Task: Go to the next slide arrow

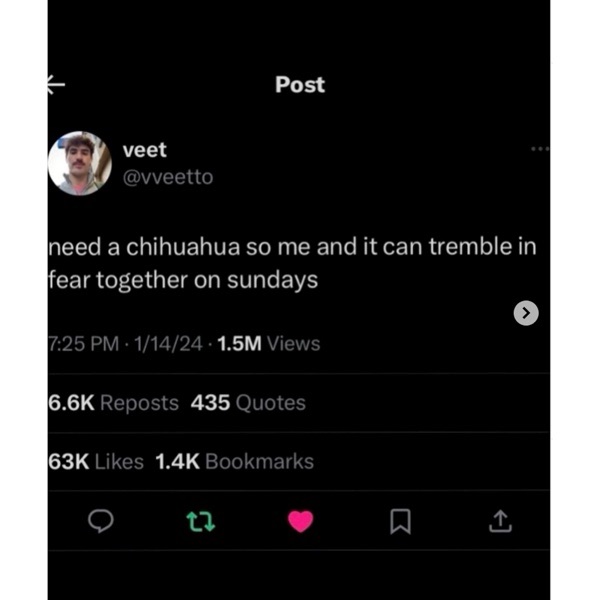Action: point(526,313)
